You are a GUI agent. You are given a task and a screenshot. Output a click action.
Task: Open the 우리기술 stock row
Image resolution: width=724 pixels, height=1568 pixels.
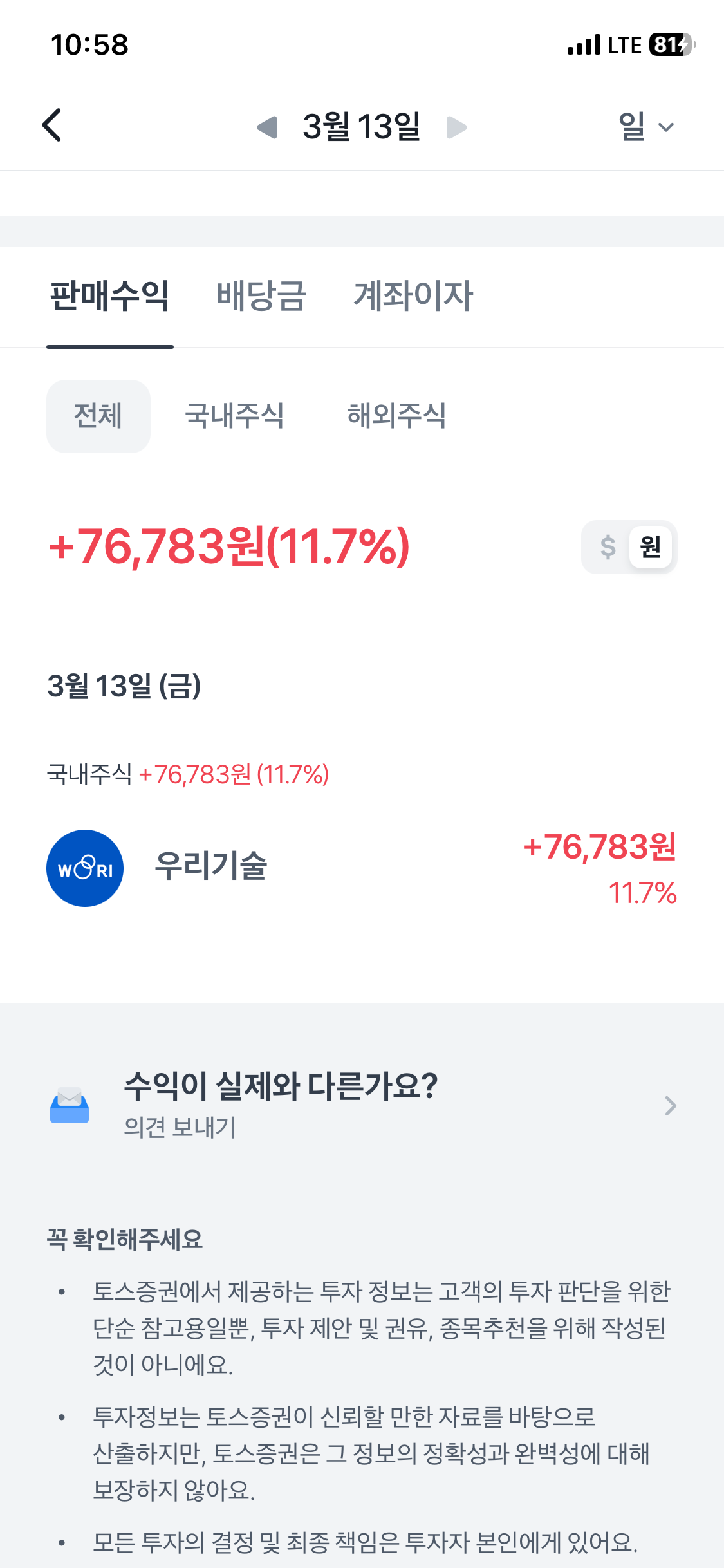click(x=362, y=868)
